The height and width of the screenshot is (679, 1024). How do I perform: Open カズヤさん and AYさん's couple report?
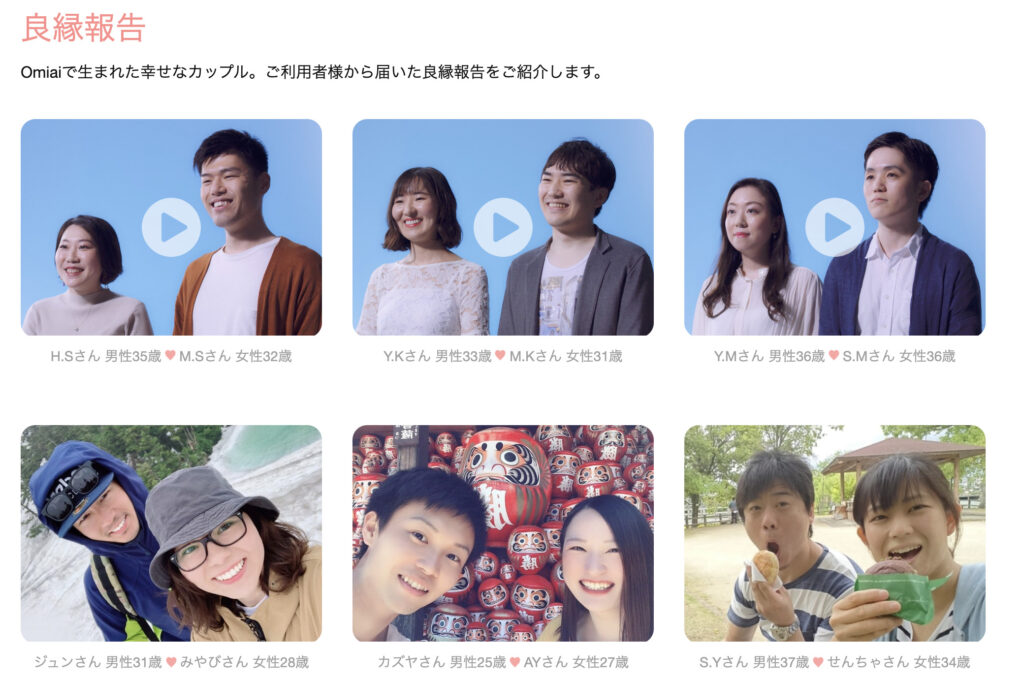tap(503, 533)
